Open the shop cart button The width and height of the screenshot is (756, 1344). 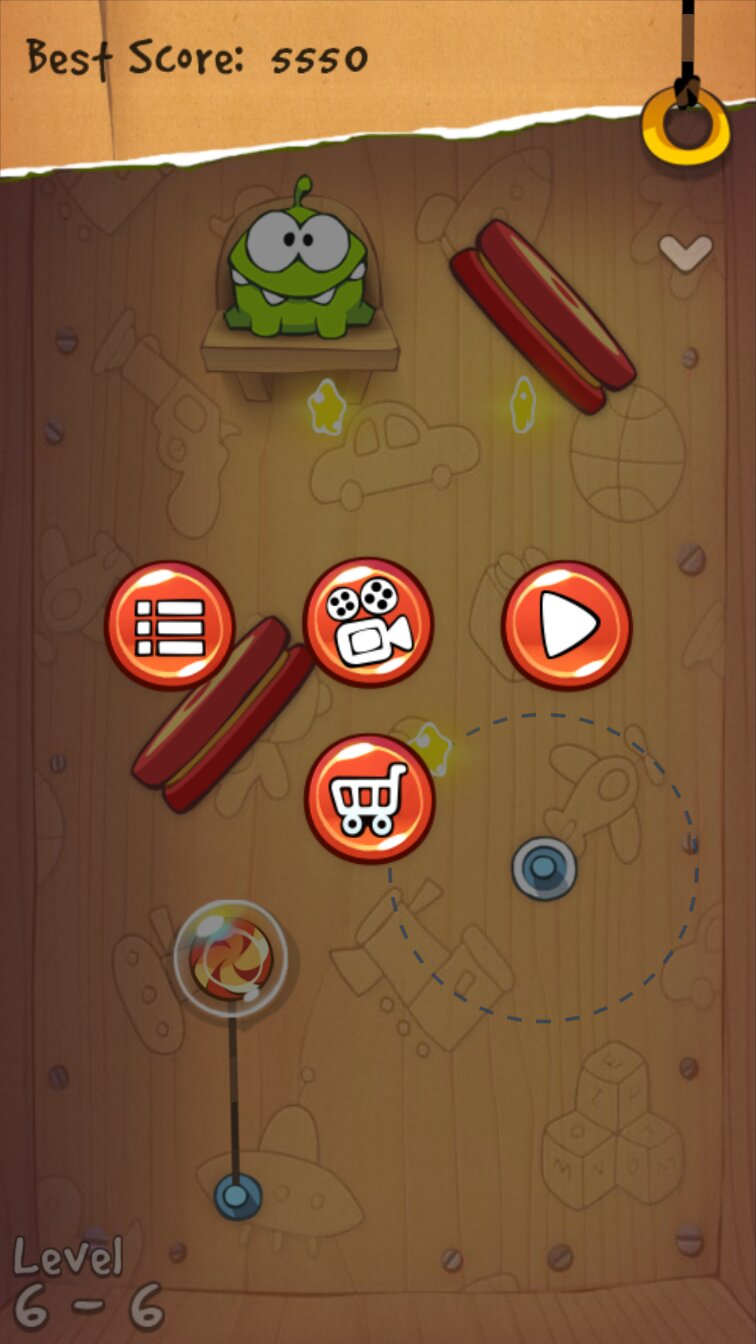369,798
